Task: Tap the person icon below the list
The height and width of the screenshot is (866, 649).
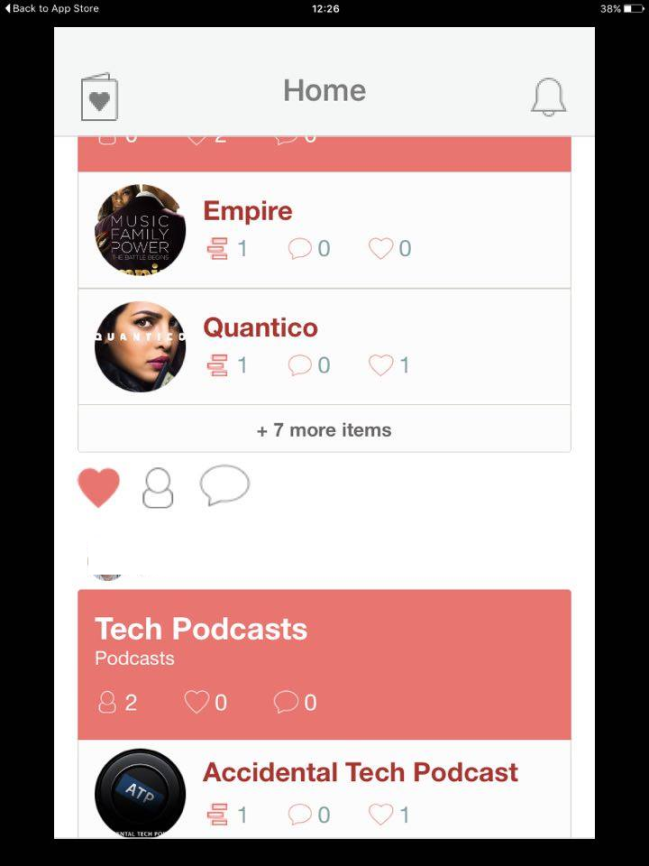Action: pyautogui.click(x=158, y=488)
